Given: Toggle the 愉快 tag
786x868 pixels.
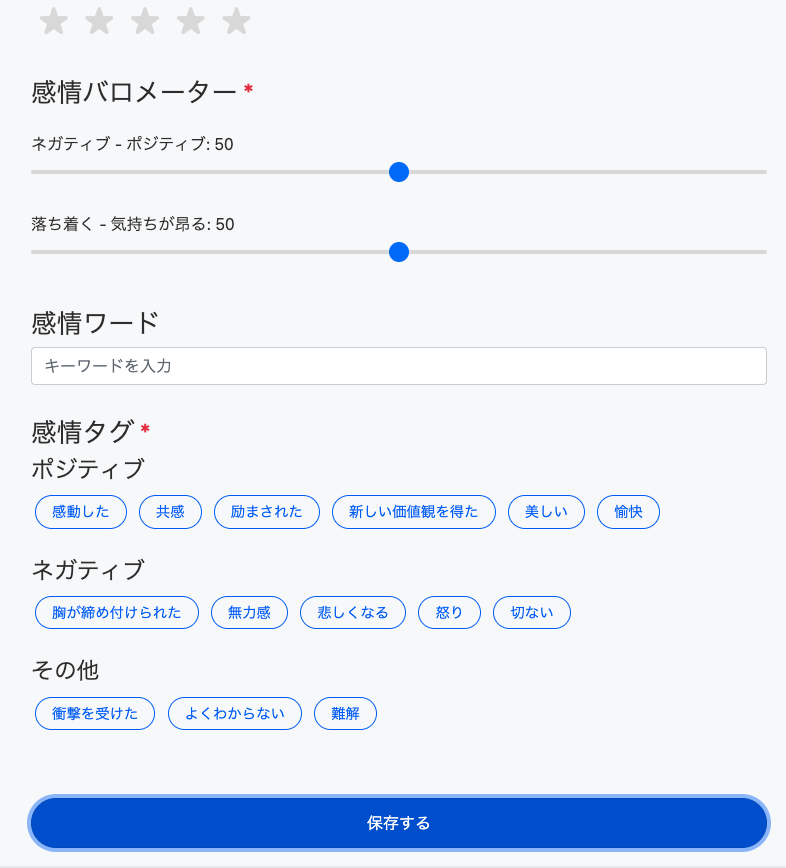Looking at the screenshot, I should pyautogui.click(x=628, y=511).
